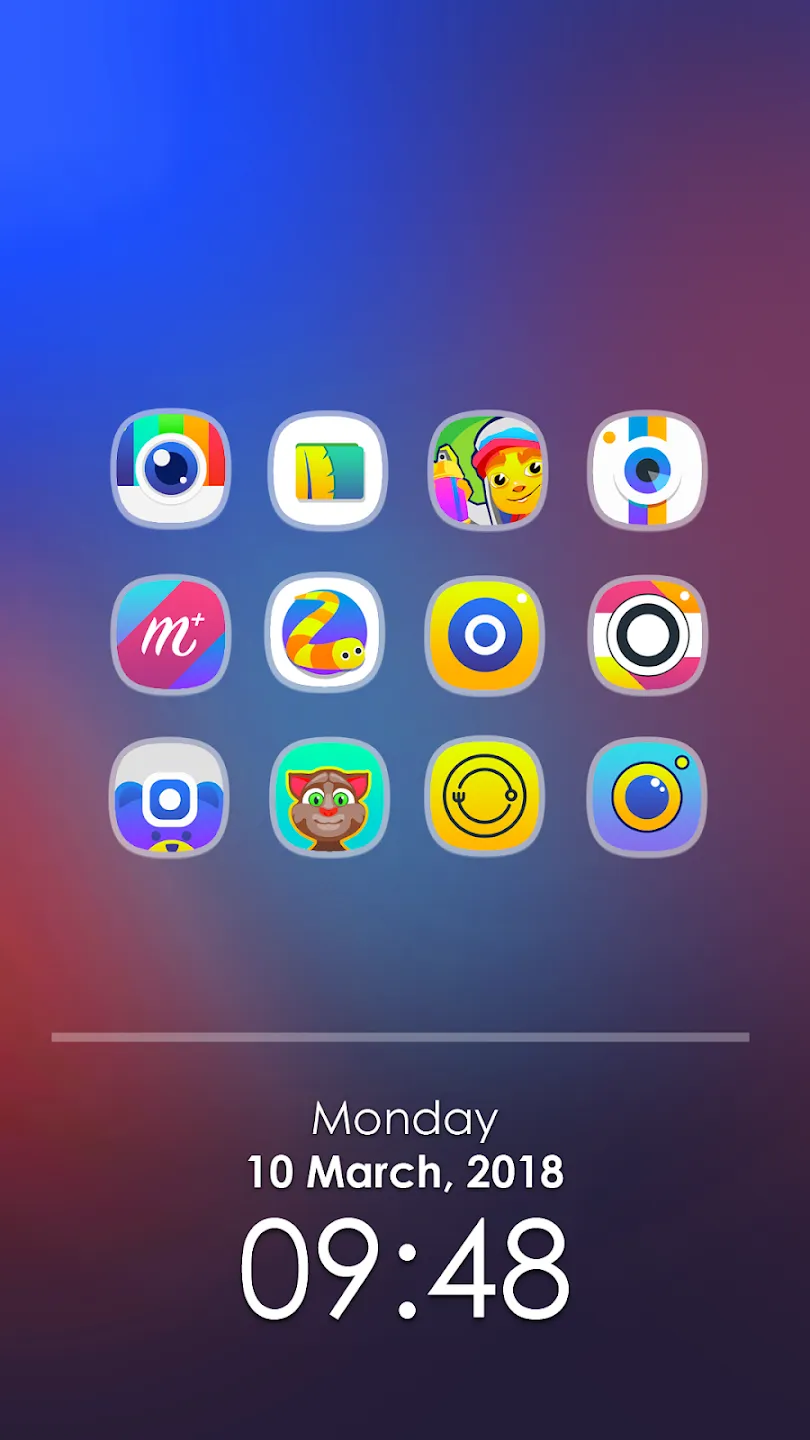Image resolution: width=810 pixels, height=1440 pixels.
Task: Launch the green feather notebook app
Action: point(328,470)
